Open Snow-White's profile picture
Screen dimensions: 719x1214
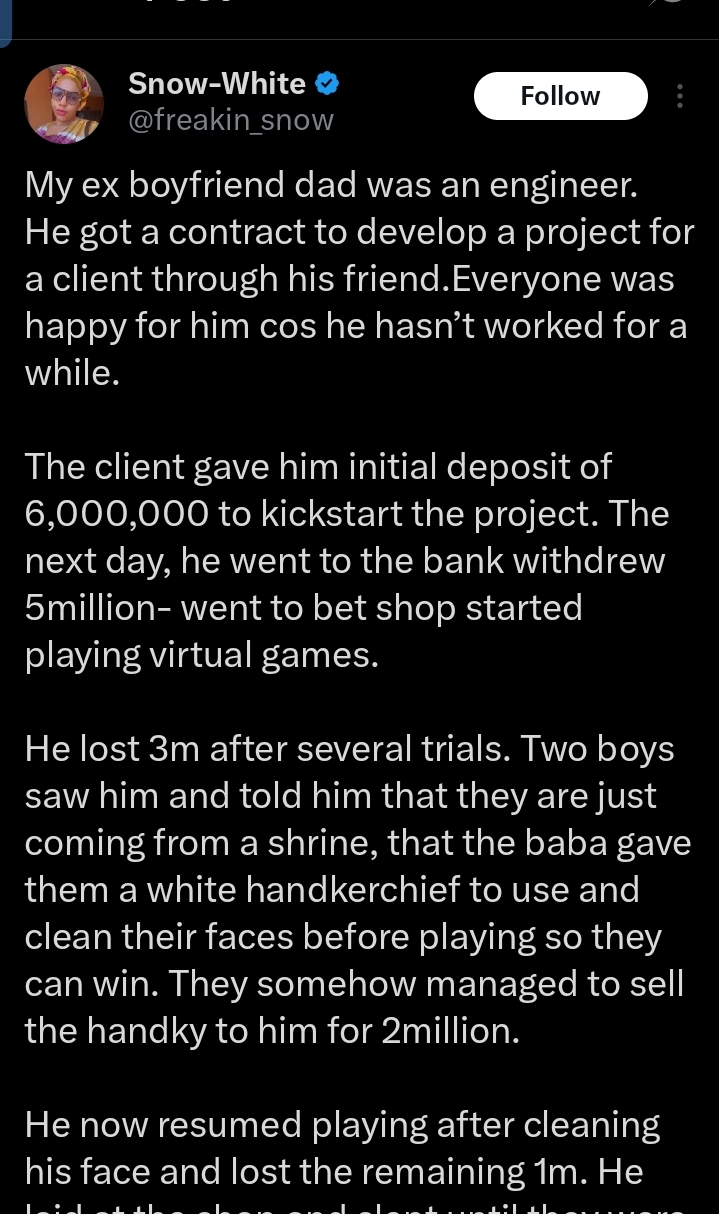coord(64,104)
